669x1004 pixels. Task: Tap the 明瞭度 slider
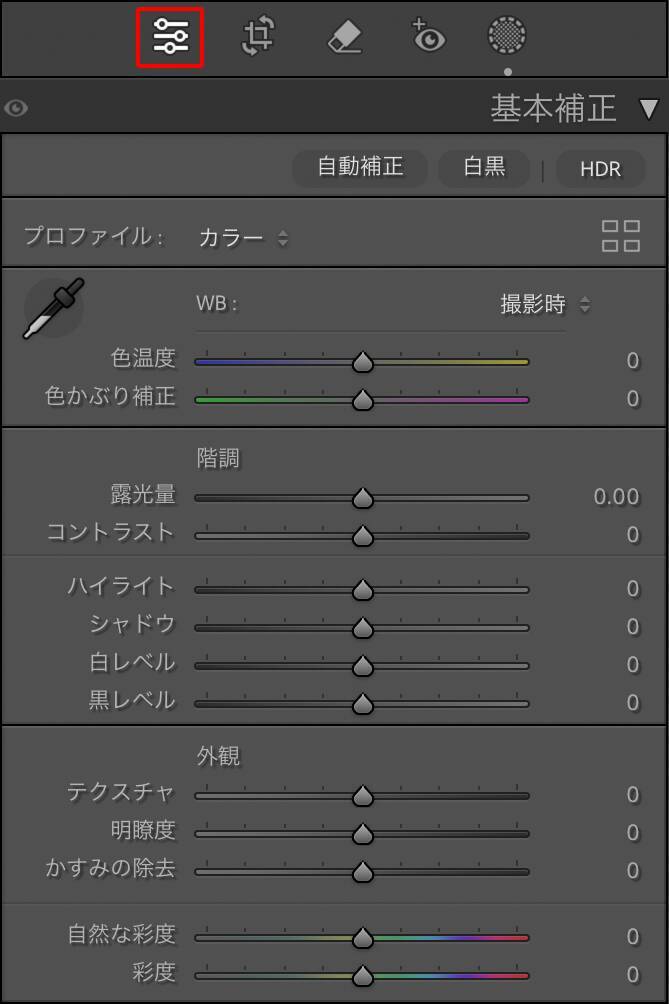click(362, 833)
